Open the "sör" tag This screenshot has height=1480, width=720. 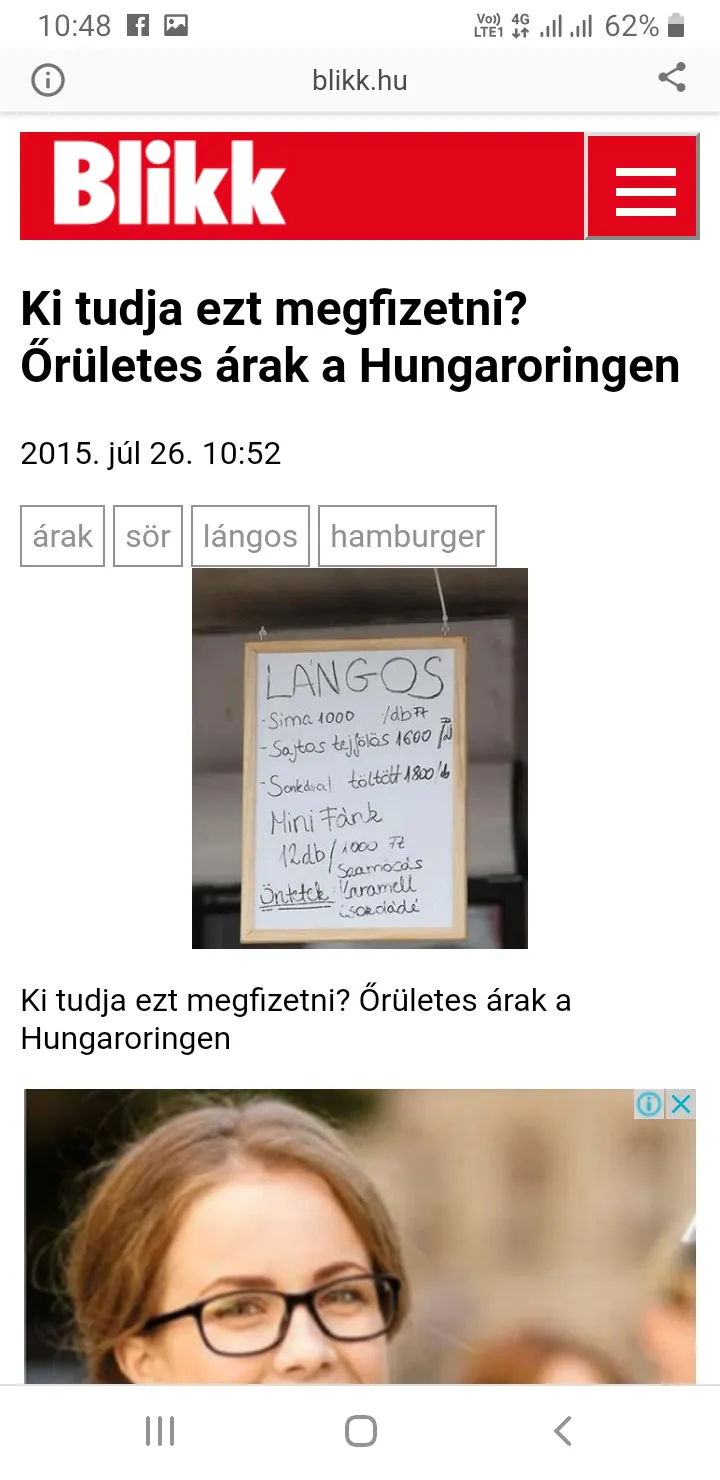click(148, 537)
